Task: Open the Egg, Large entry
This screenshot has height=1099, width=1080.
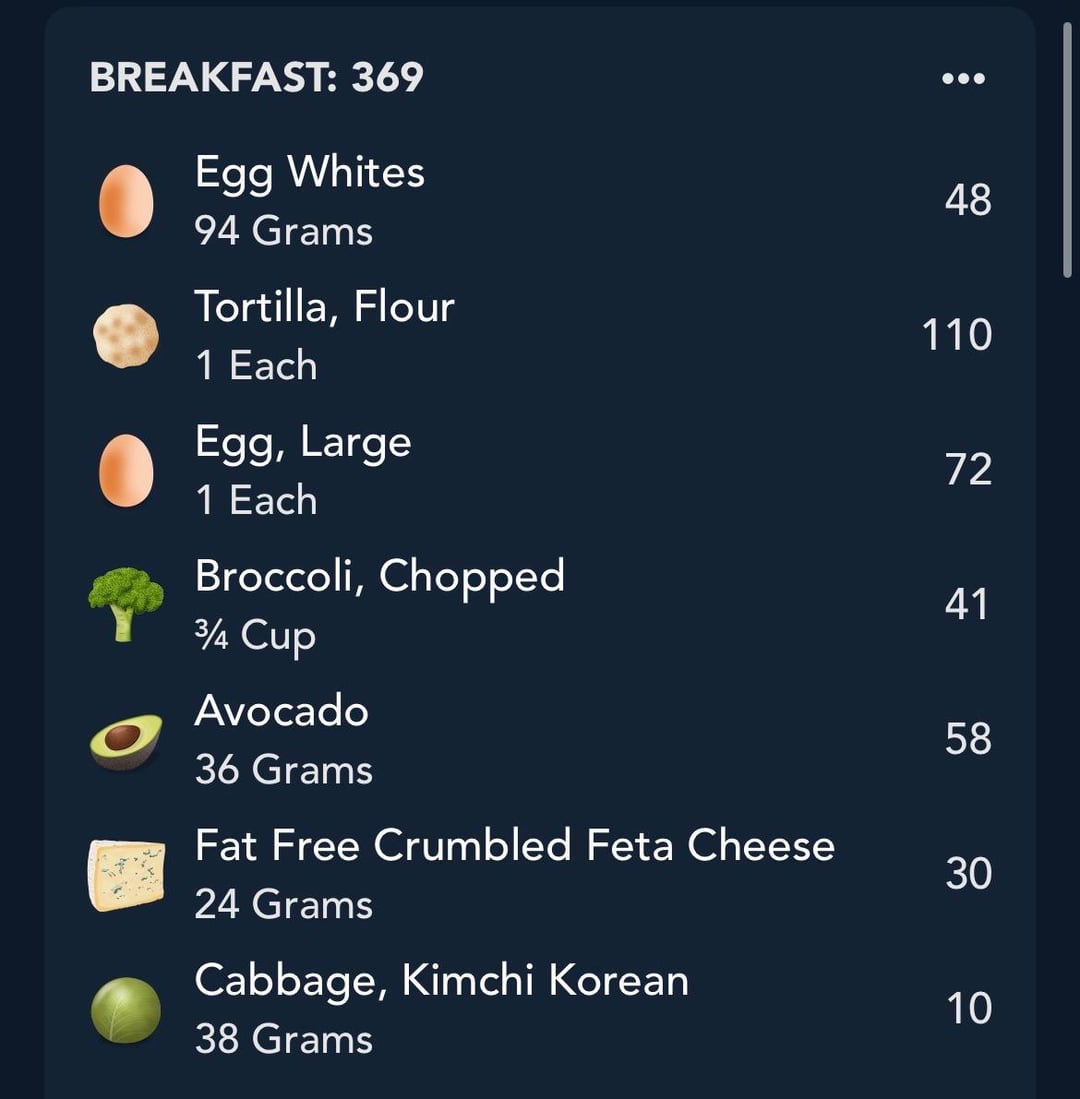Action: tap(303, 470)
